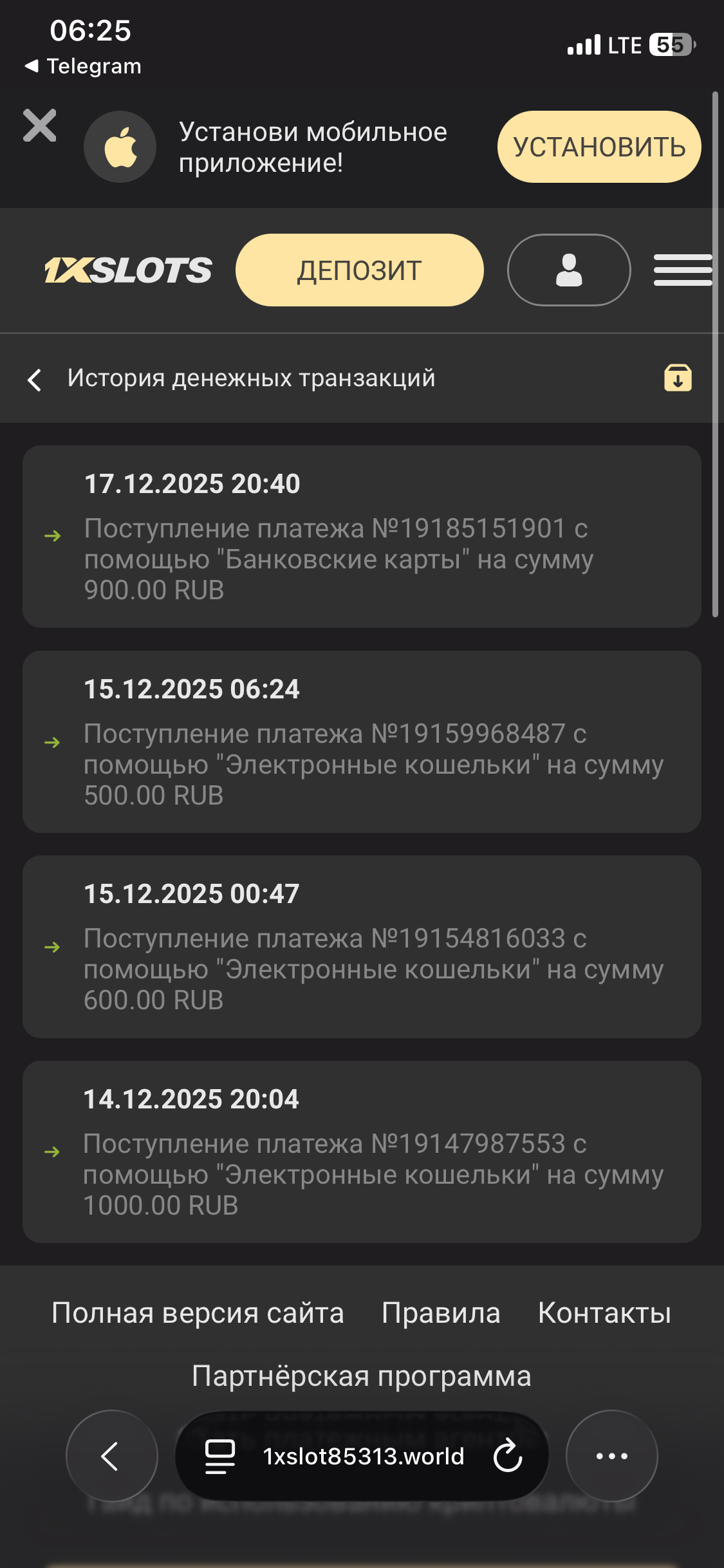The width and height of the screenshot is (724, 1568).
Task: Reload the page in the browser
Action: pyautogui.click(x=508, y=1456)
